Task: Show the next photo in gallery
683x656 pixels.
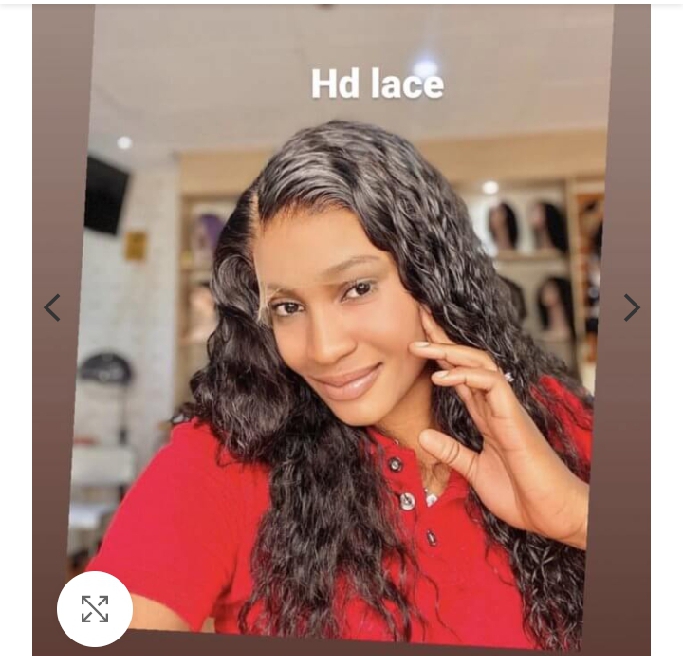Action: (631, 308)
